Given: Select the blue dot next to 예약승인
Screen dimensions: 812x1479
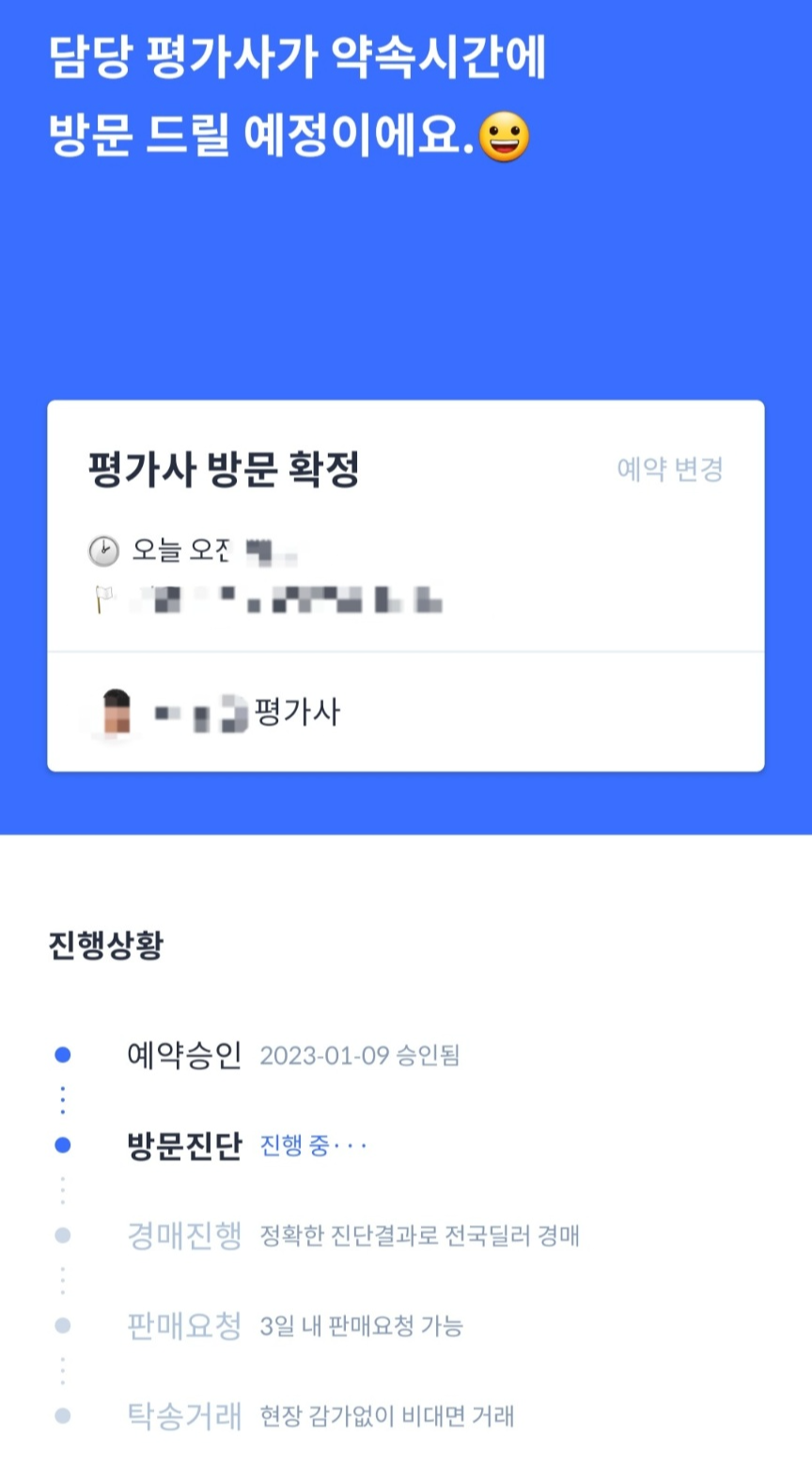Looking at the screenshot, I should [x=62, y=1055].
